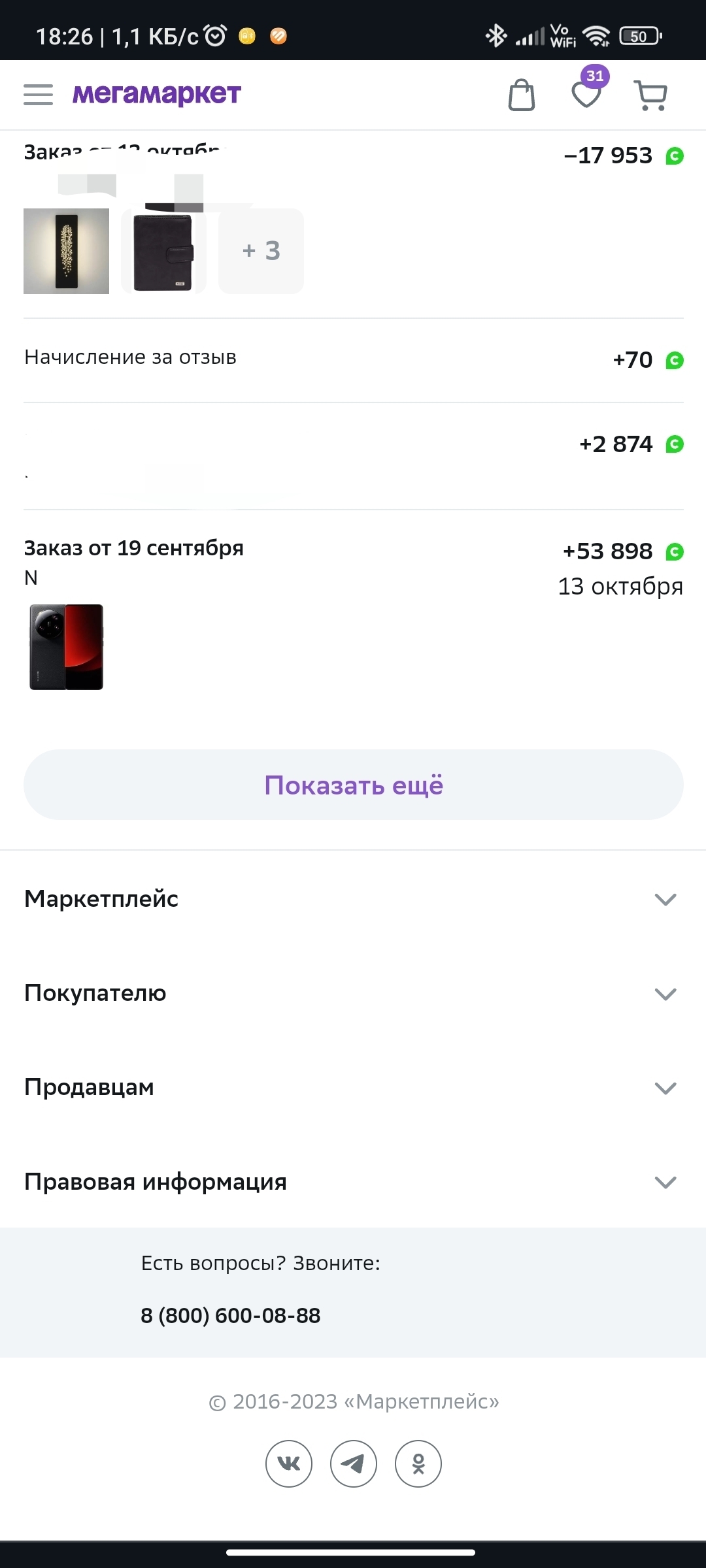
Task: Open the orders bag icon
Action: (x=522, y=95)
